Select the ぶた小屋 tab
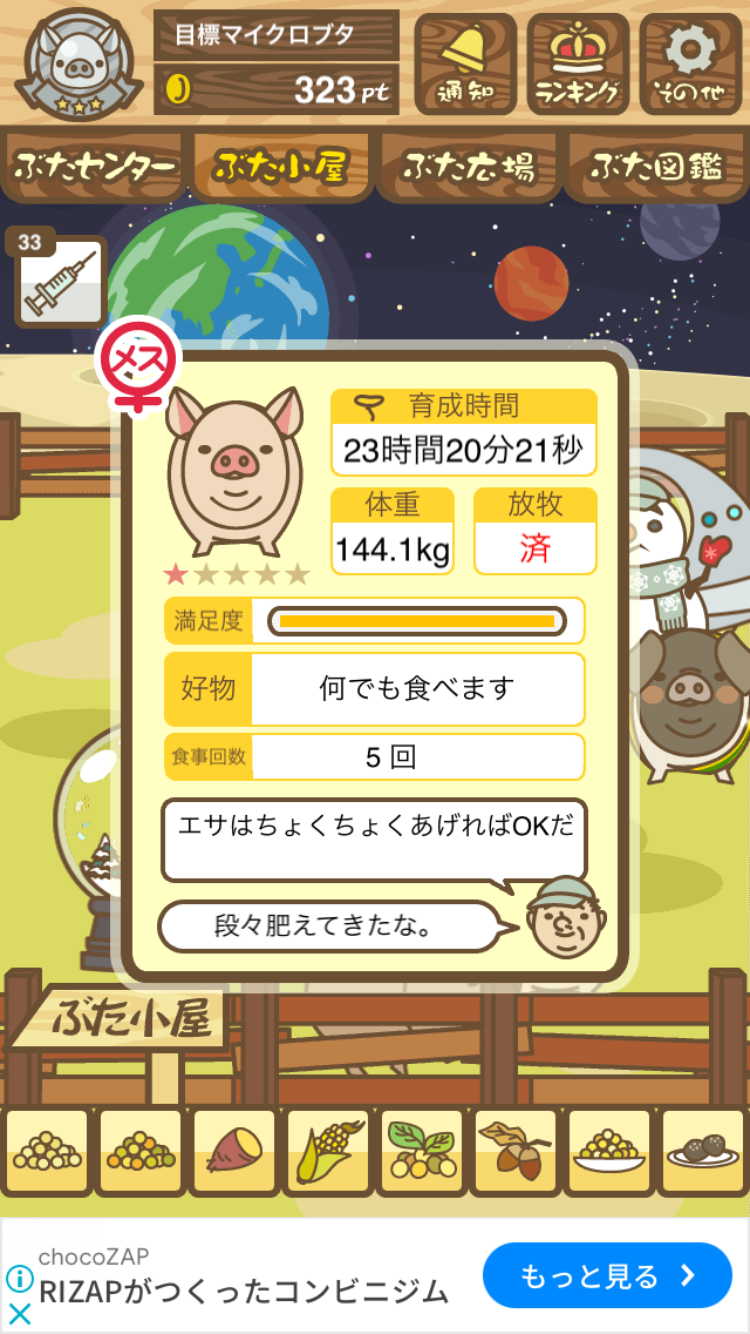 (281, 166)
